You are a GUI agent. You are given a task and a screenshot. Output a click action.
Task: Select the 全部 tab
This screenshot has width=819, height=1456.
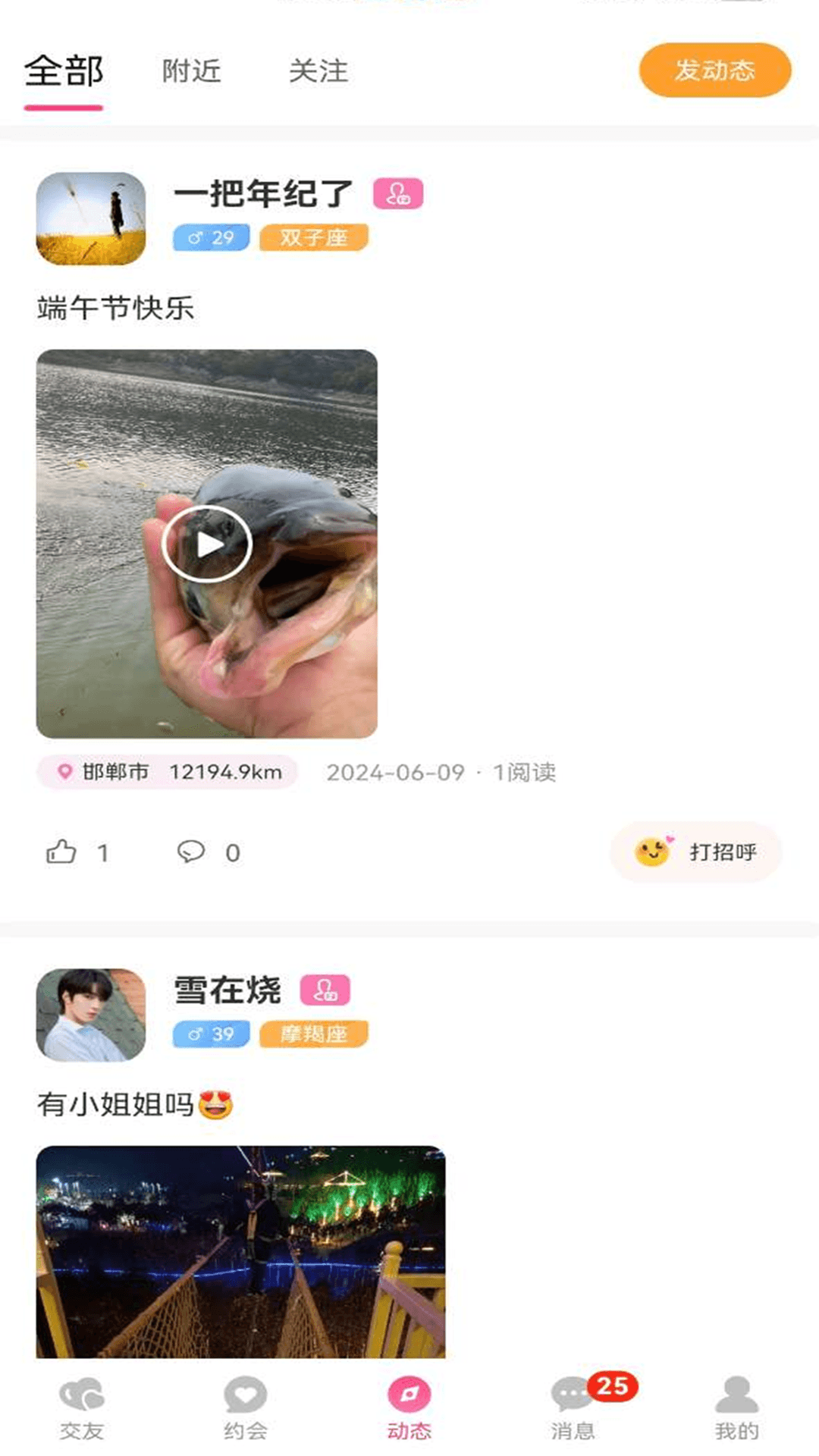64,71
